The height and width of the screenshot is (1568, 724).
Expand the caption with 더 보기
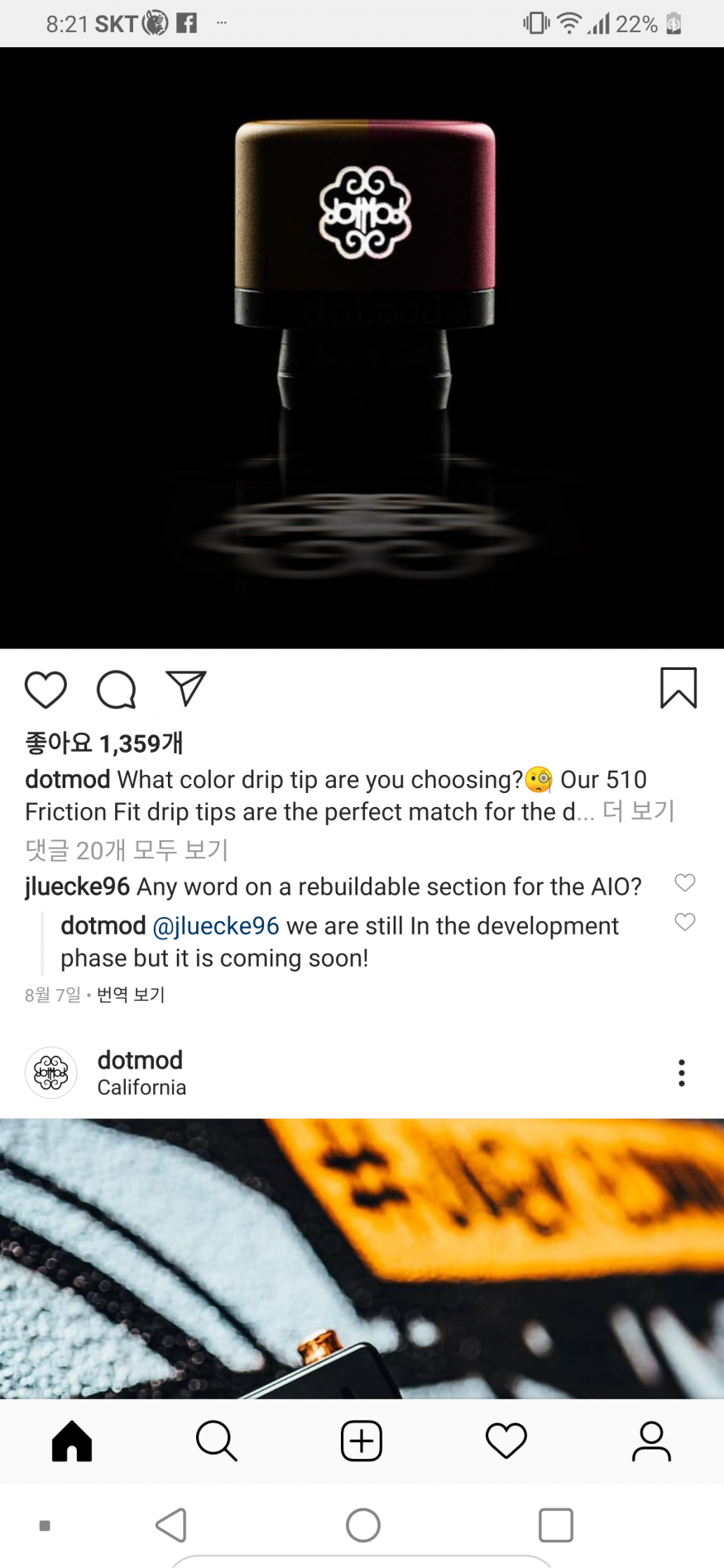[638, 811]
